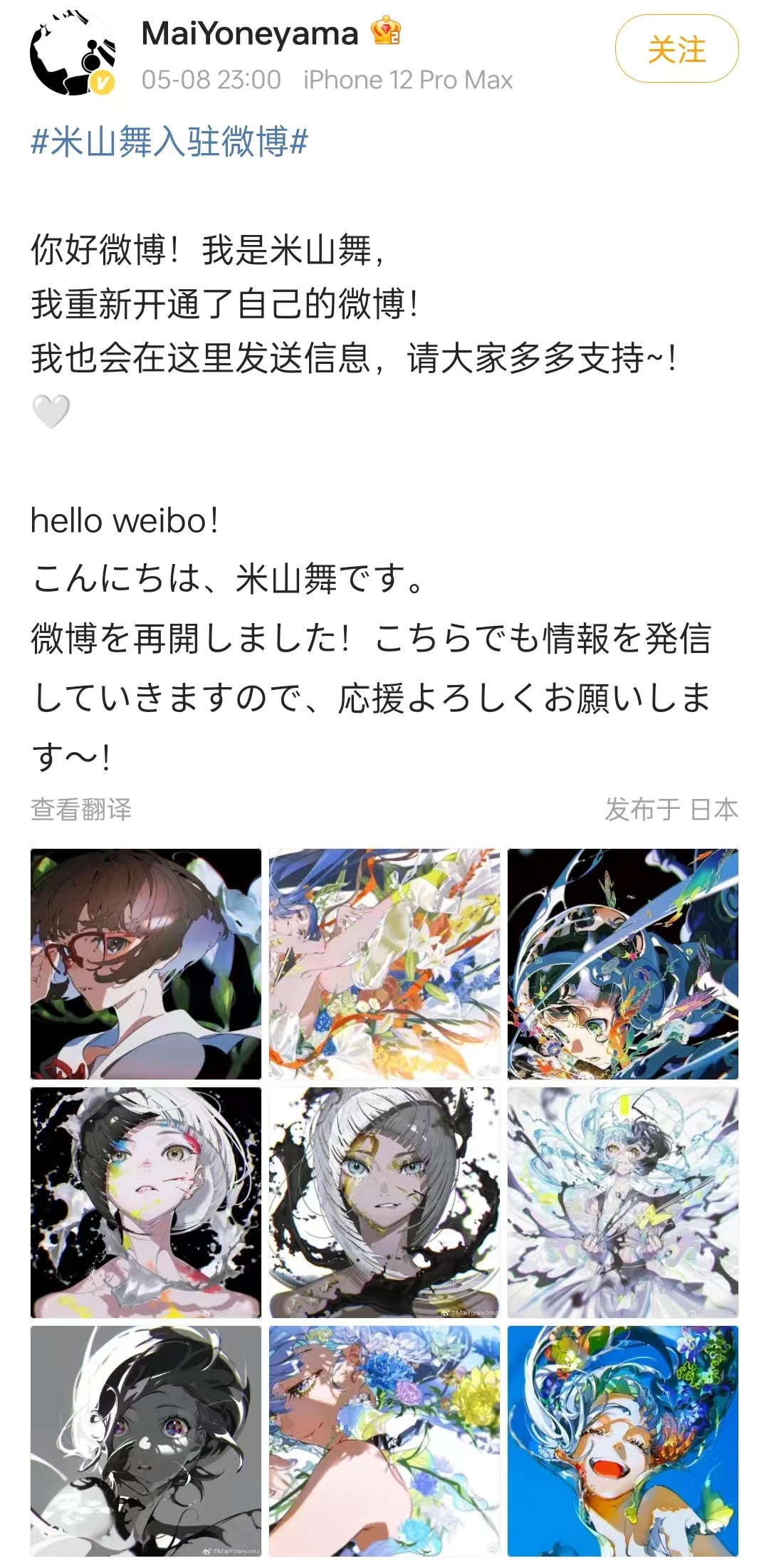View the blue-haired girl with flowers on white
This screenshot has height=1568, width=769.
(x=384, y=963)
